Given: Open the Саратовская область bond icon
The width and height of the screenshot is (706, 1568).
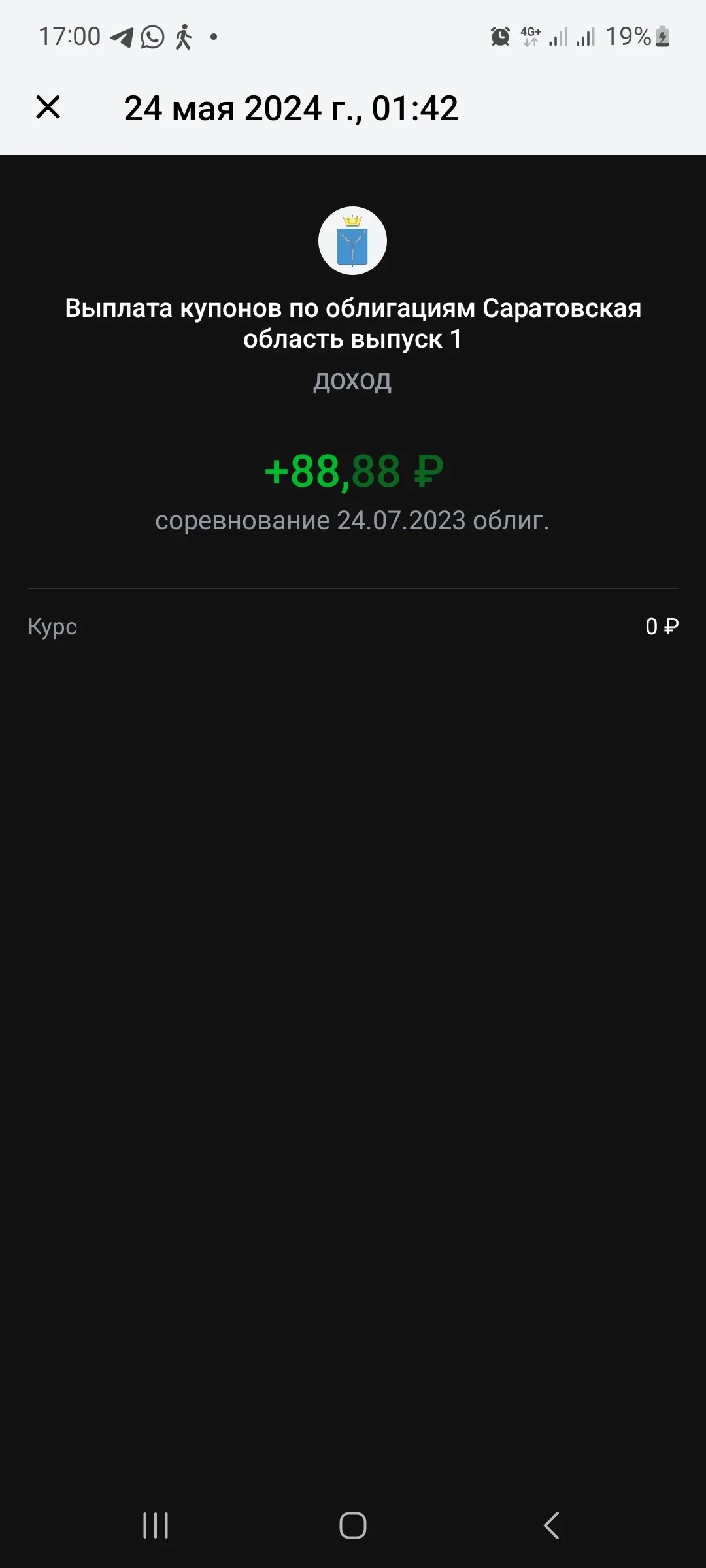Looking at the screenshot, I should (x=352, y=241).
